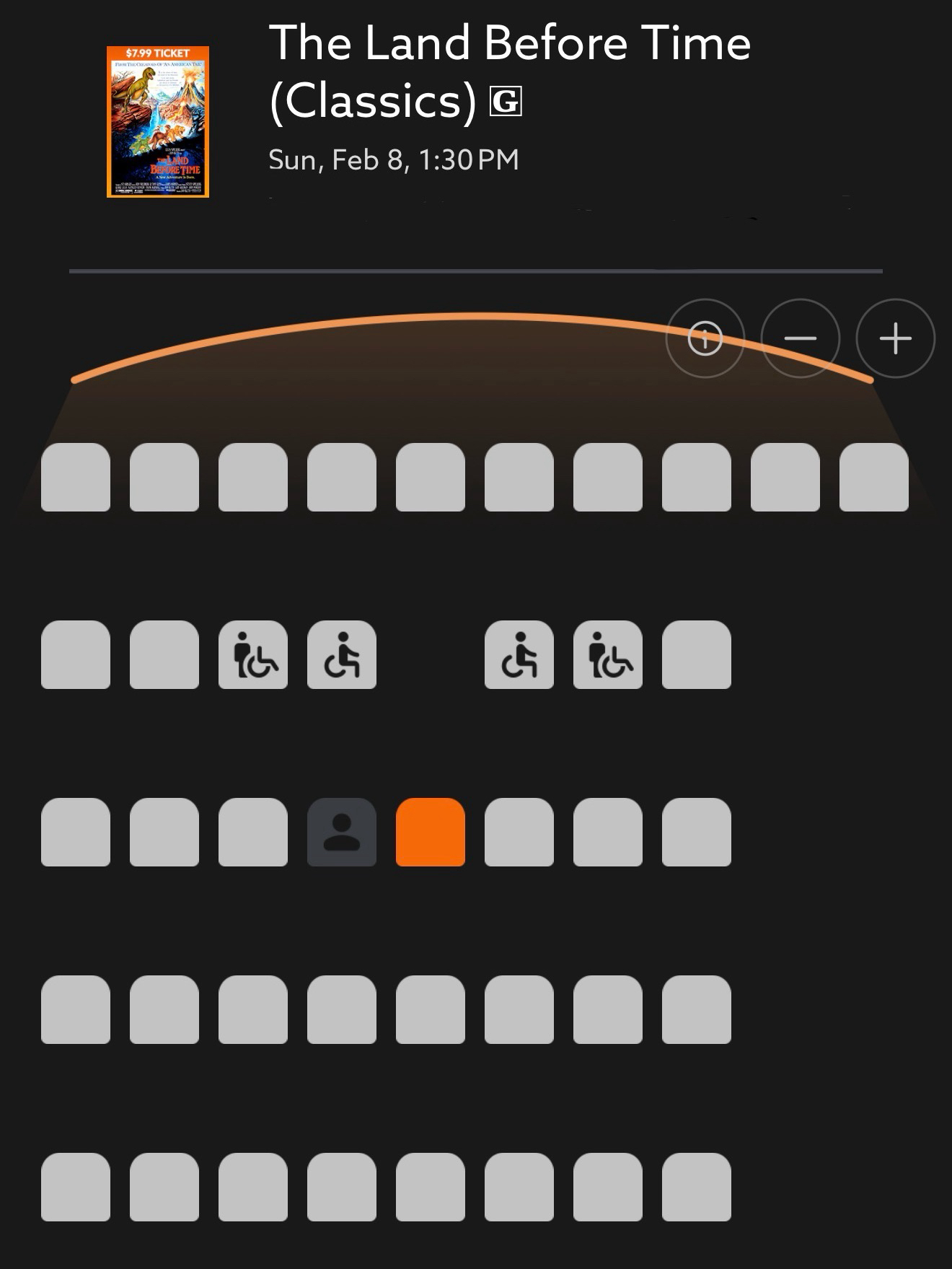
Task: Zoom in on the seat map
Action: (x=895, y=338)
